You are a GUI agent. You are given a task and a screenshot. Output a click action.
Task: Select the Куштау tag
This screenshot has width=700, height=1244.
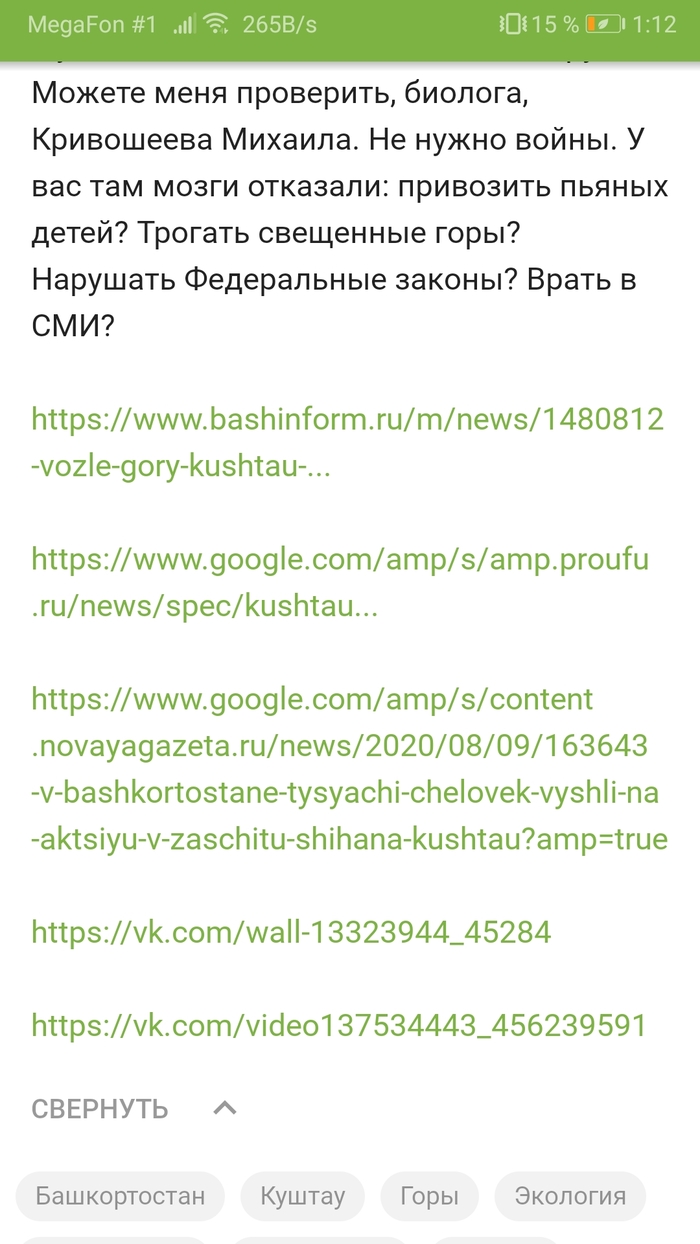click(x=302, y=1195)
